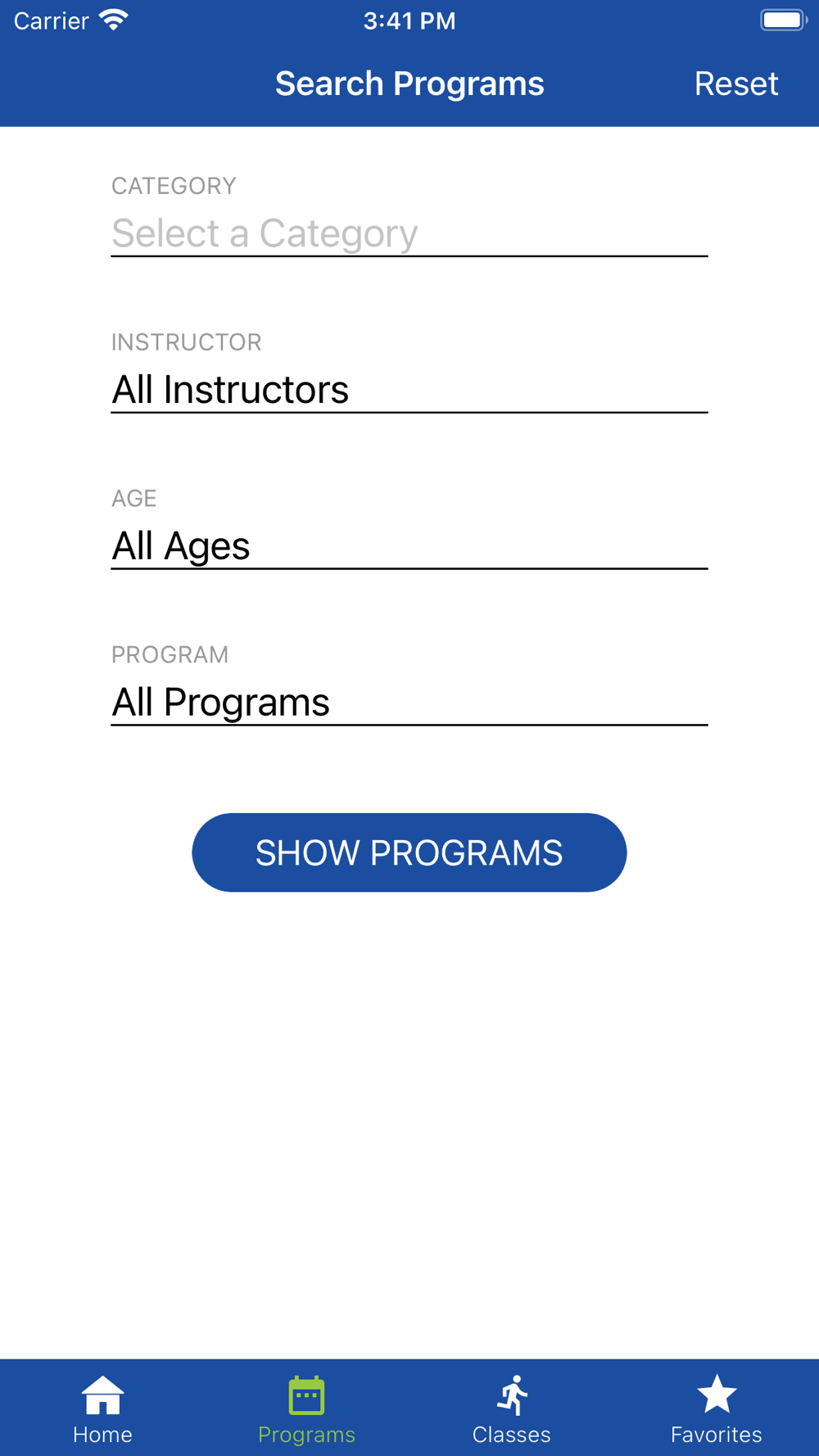The image size is (819, 1456).
Task: Tap the SHOW PROGRAMS button
Action: (409, 852)
